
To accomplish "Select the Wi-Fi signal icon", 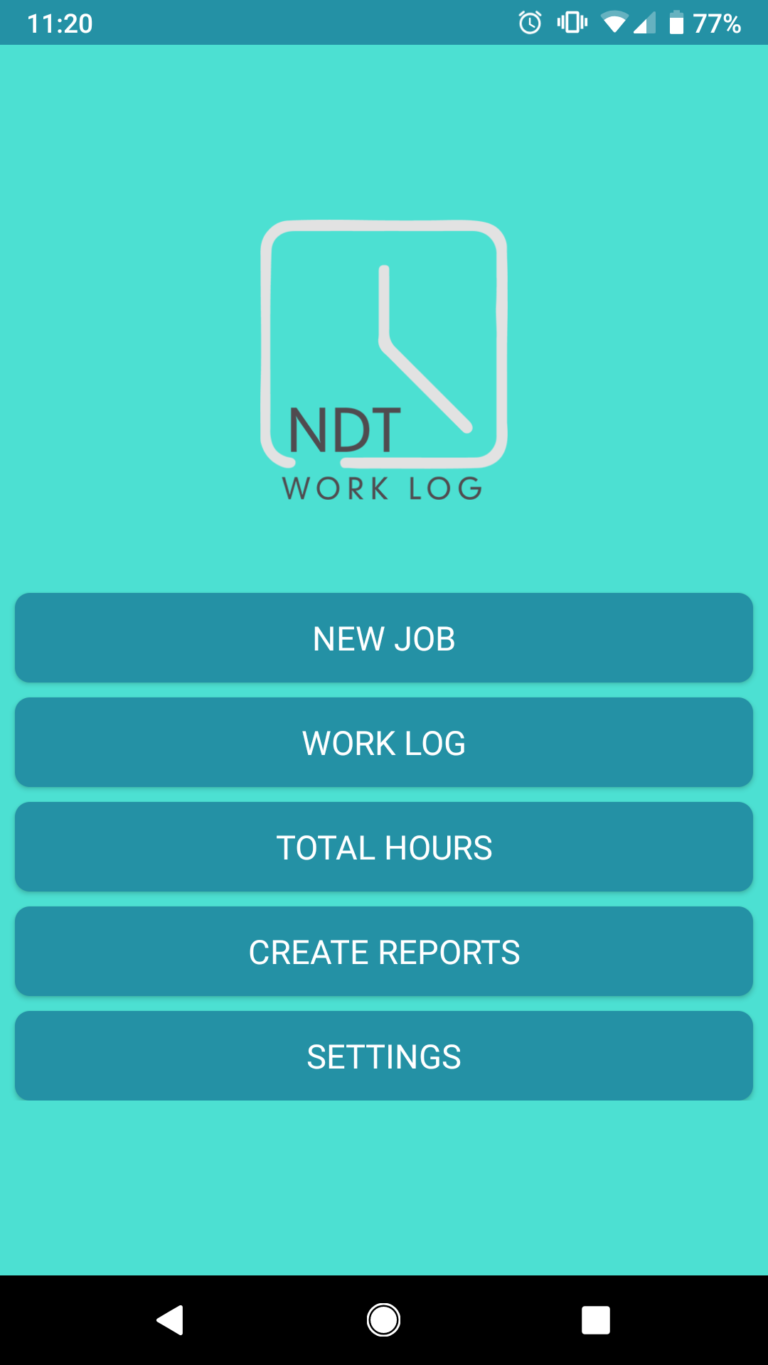I will click(x=614, y=22).
